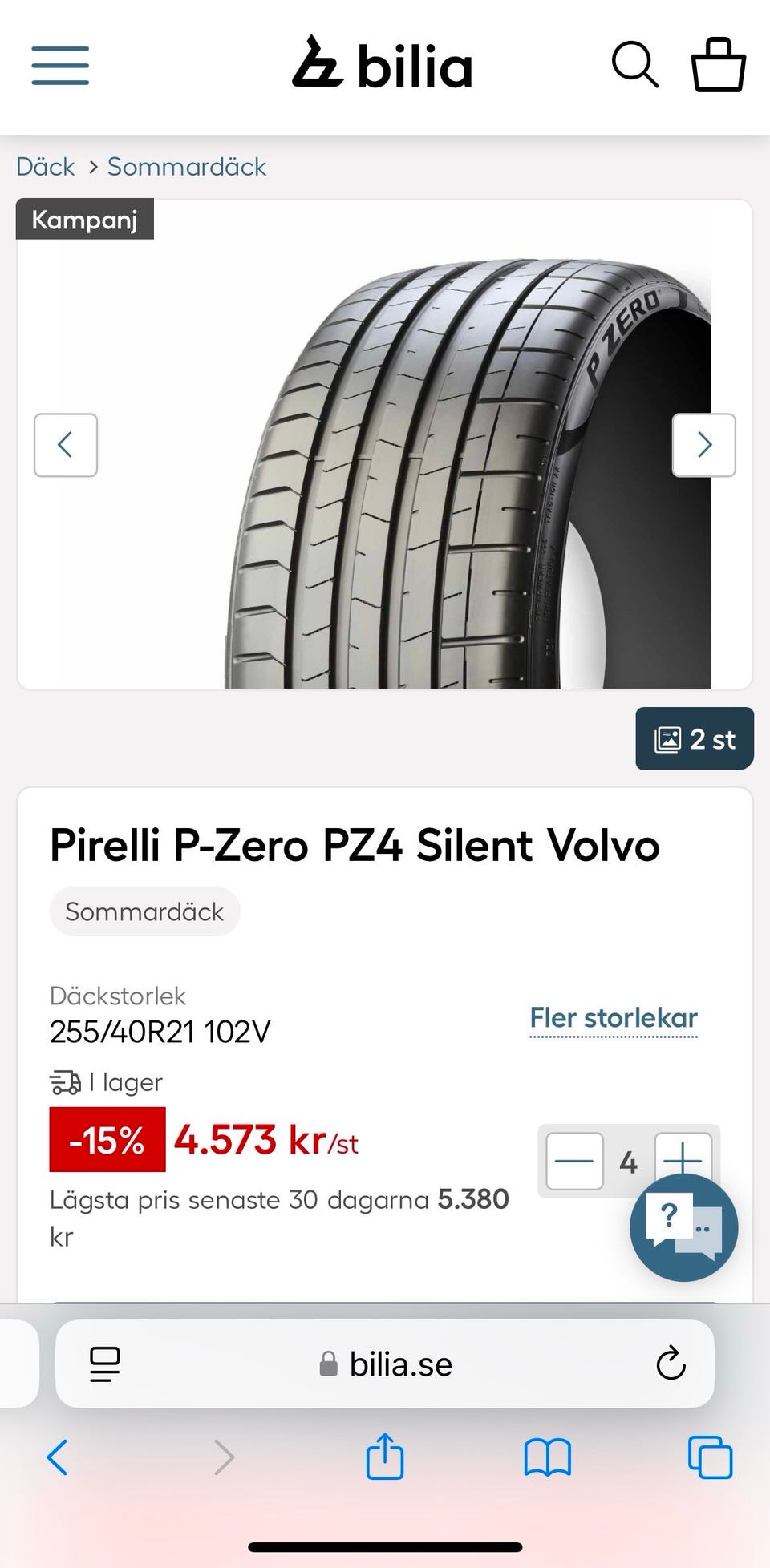
Task: Decrease tire quantity by one
Action: point(574,1161)
